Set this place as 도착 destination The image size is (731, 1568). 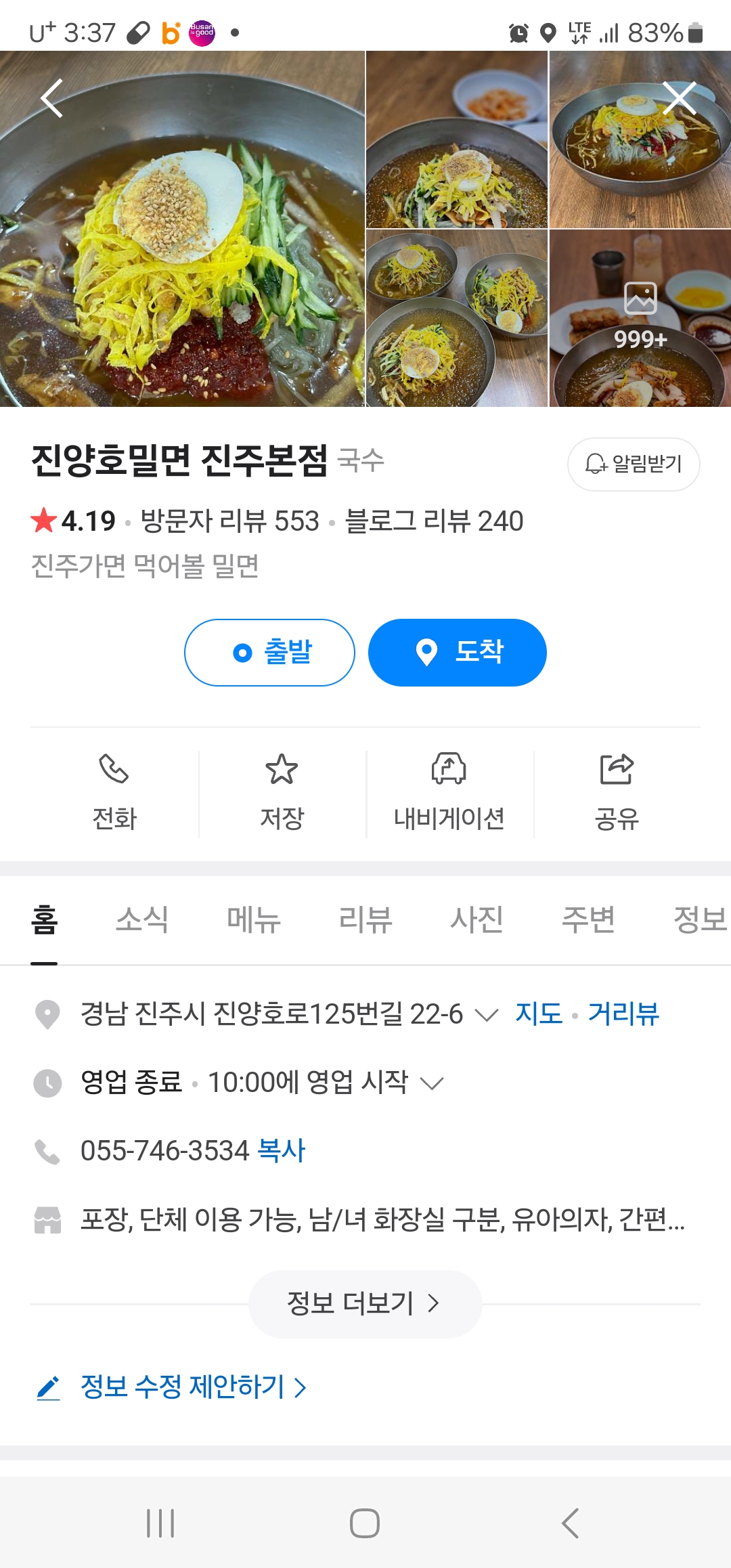[458, 653]
